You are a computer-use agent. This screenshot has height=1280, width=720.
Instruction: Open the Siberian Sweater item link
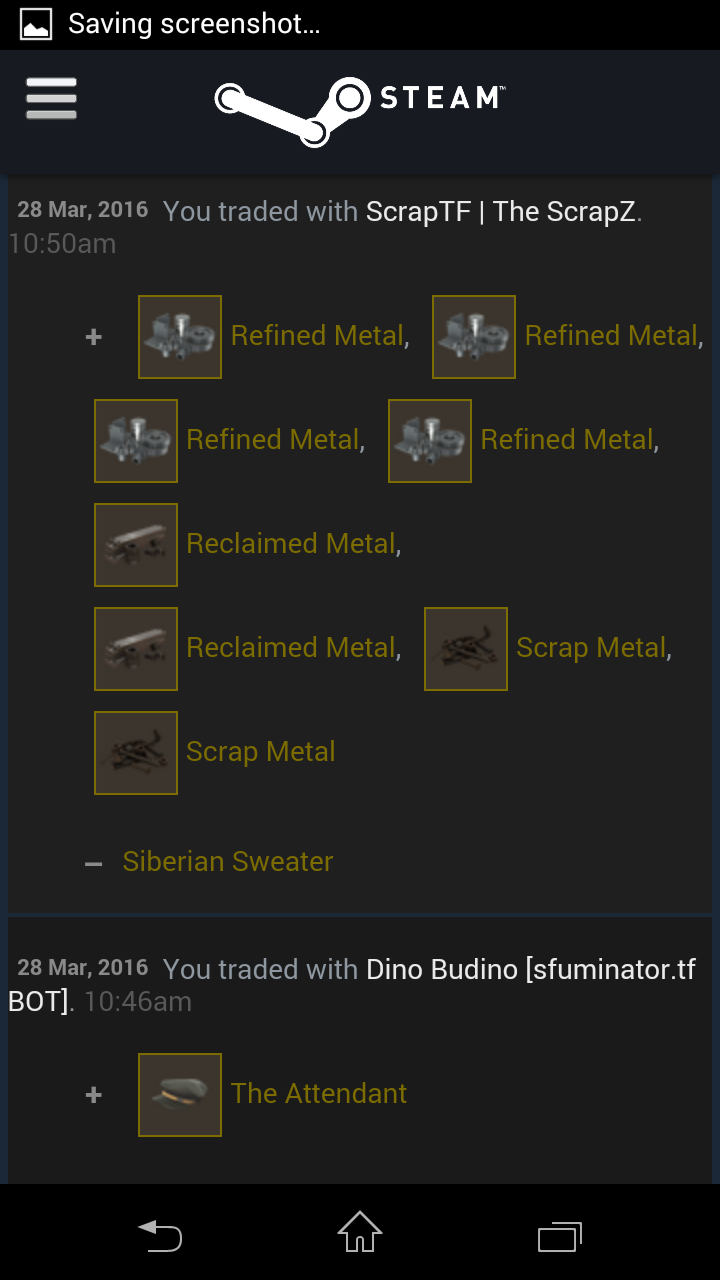click(x=227, y=861)
